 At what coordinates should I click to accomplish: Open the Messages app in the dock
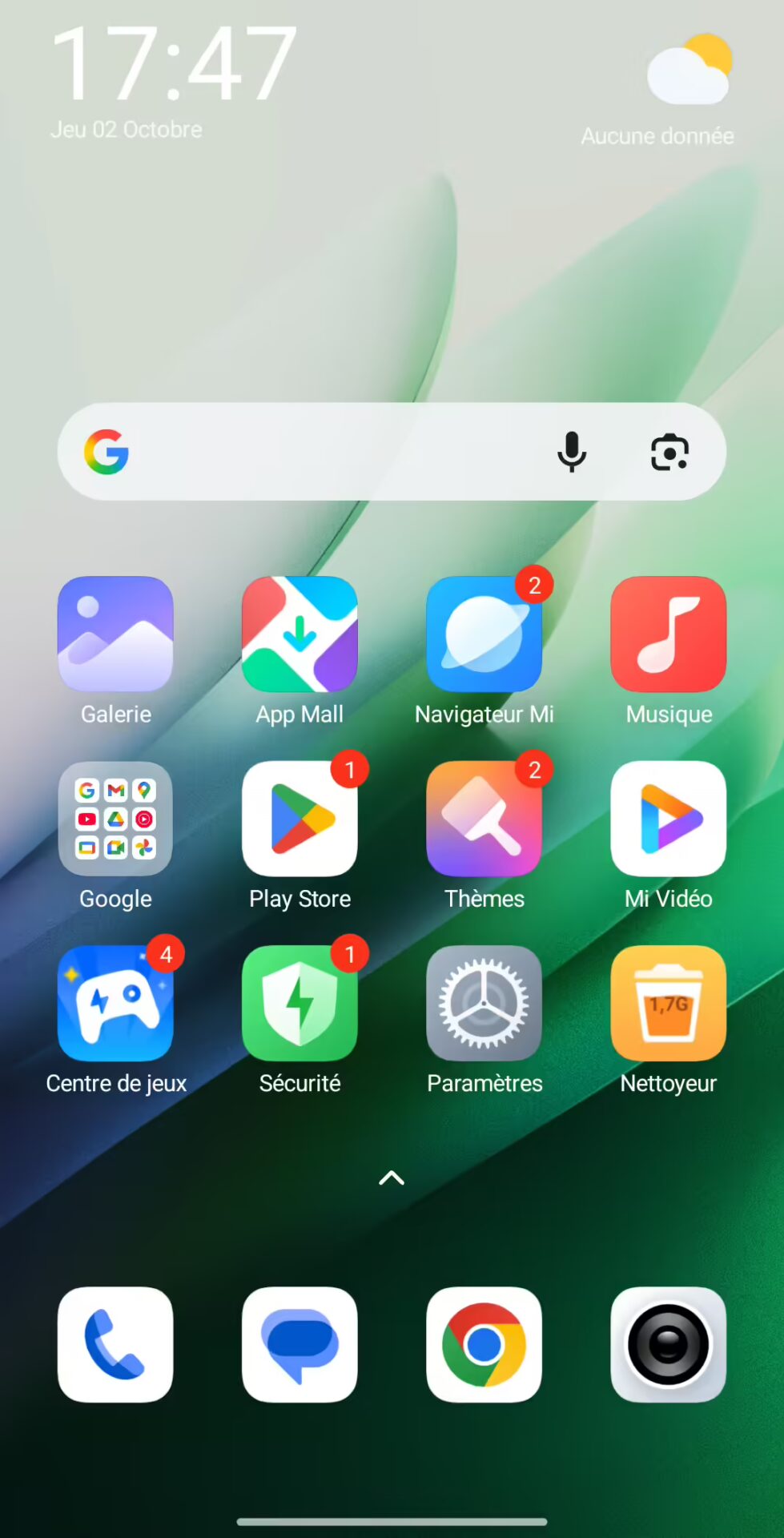(300, 1344)
